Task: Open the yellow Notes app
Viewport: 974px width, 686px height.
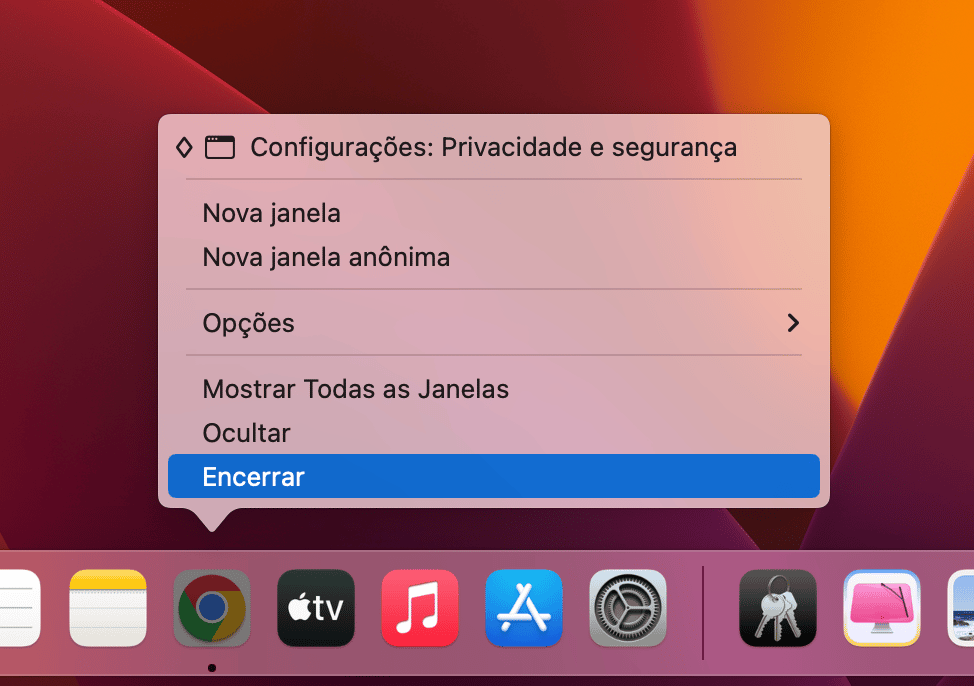Action: click(x=108, y=608)
